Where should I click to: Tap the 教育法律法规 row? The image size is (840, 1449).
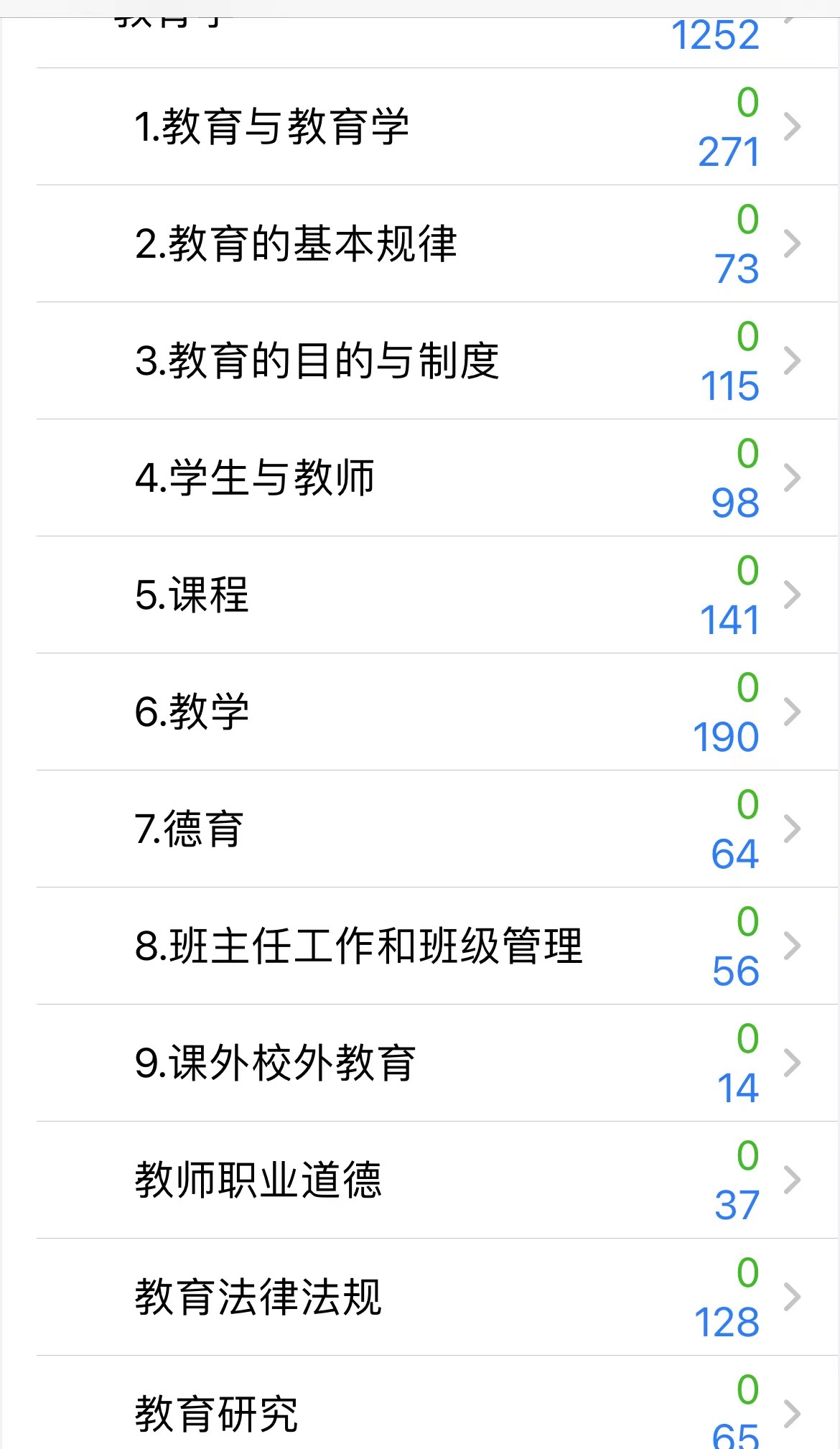[x=437, y=1297]
